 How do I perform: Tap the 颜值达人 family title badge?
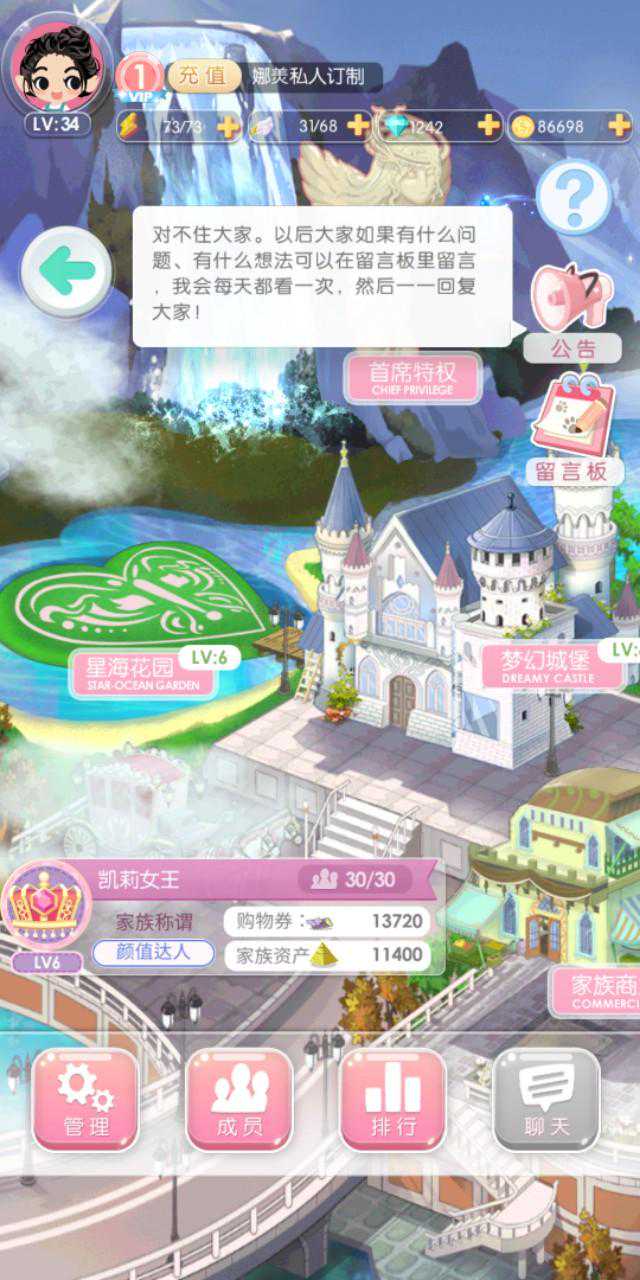tap(153, 953)
